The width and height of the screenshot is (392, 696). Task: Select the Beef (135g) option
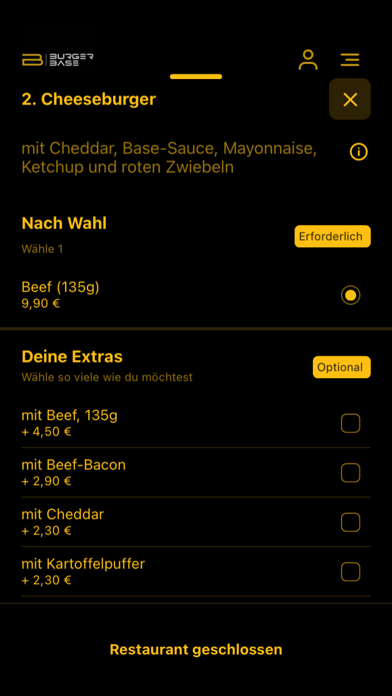(x=350, y=295)
